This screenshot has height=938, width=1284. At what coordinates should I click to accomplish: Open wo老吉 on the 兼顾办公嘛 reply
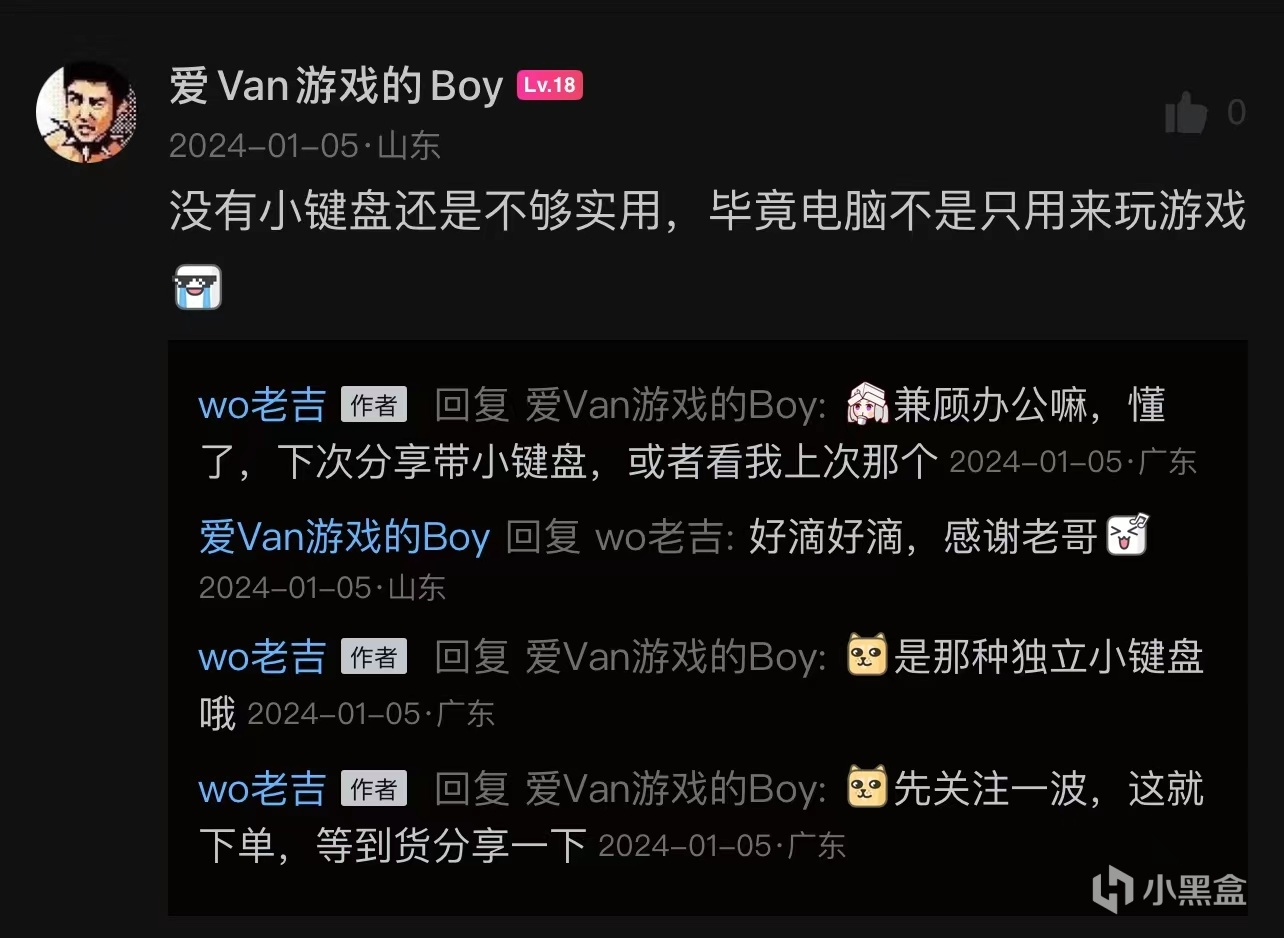click(x=262, y=405)
